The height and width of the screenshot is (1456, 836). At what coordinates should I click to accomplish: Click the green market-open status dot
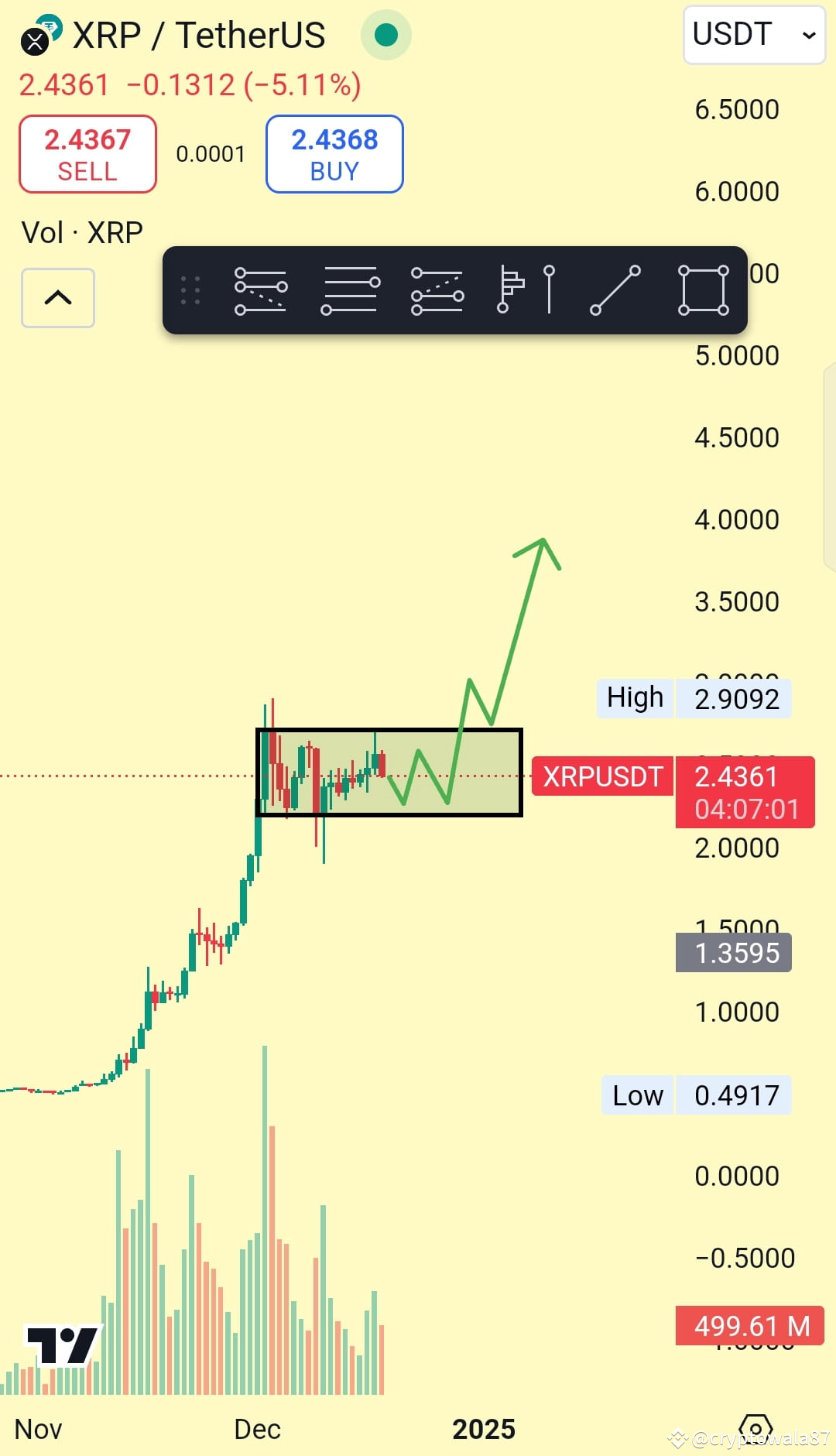pyautogui.click(x=385, y=35)
